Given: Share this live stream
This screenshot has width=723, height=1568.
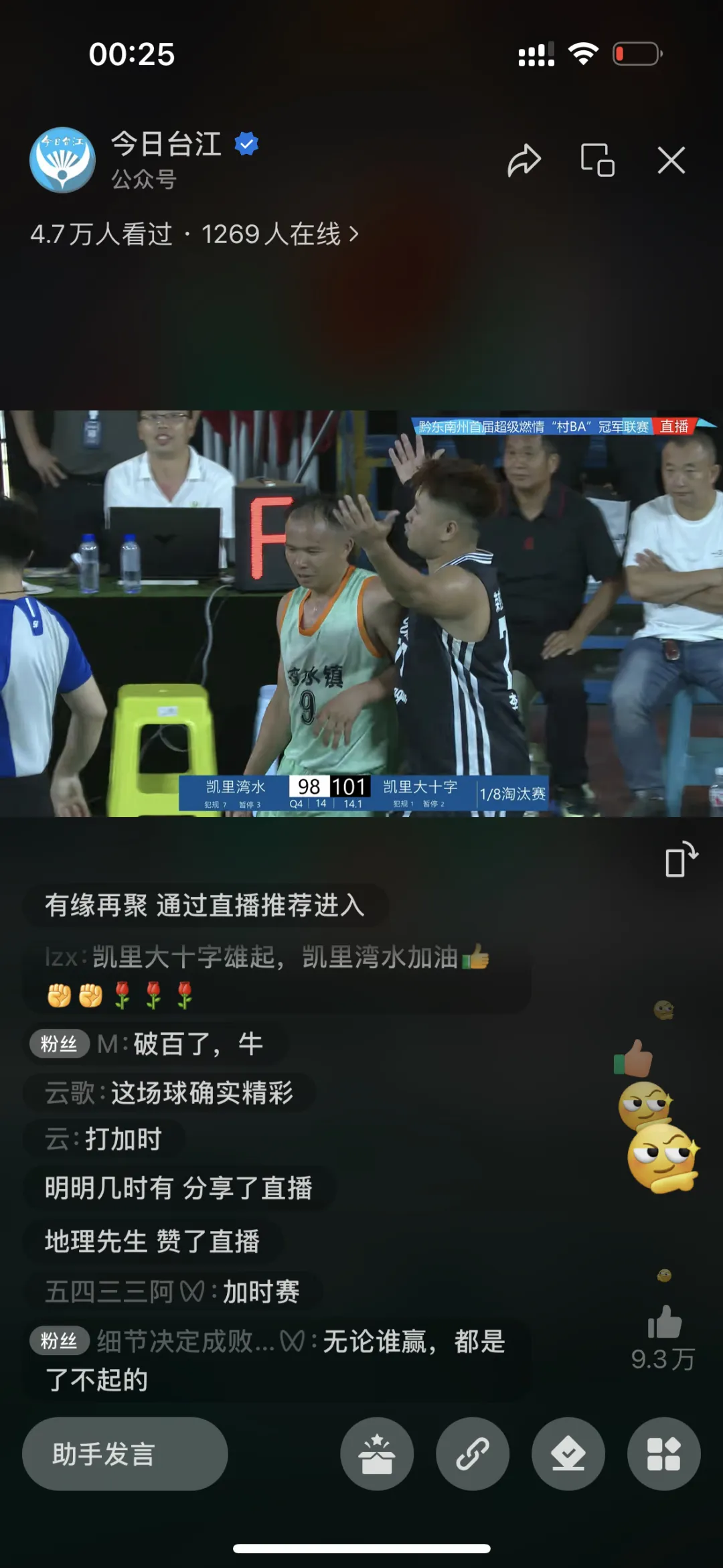Looking at the screenshot, I should [x=524, y=161].
